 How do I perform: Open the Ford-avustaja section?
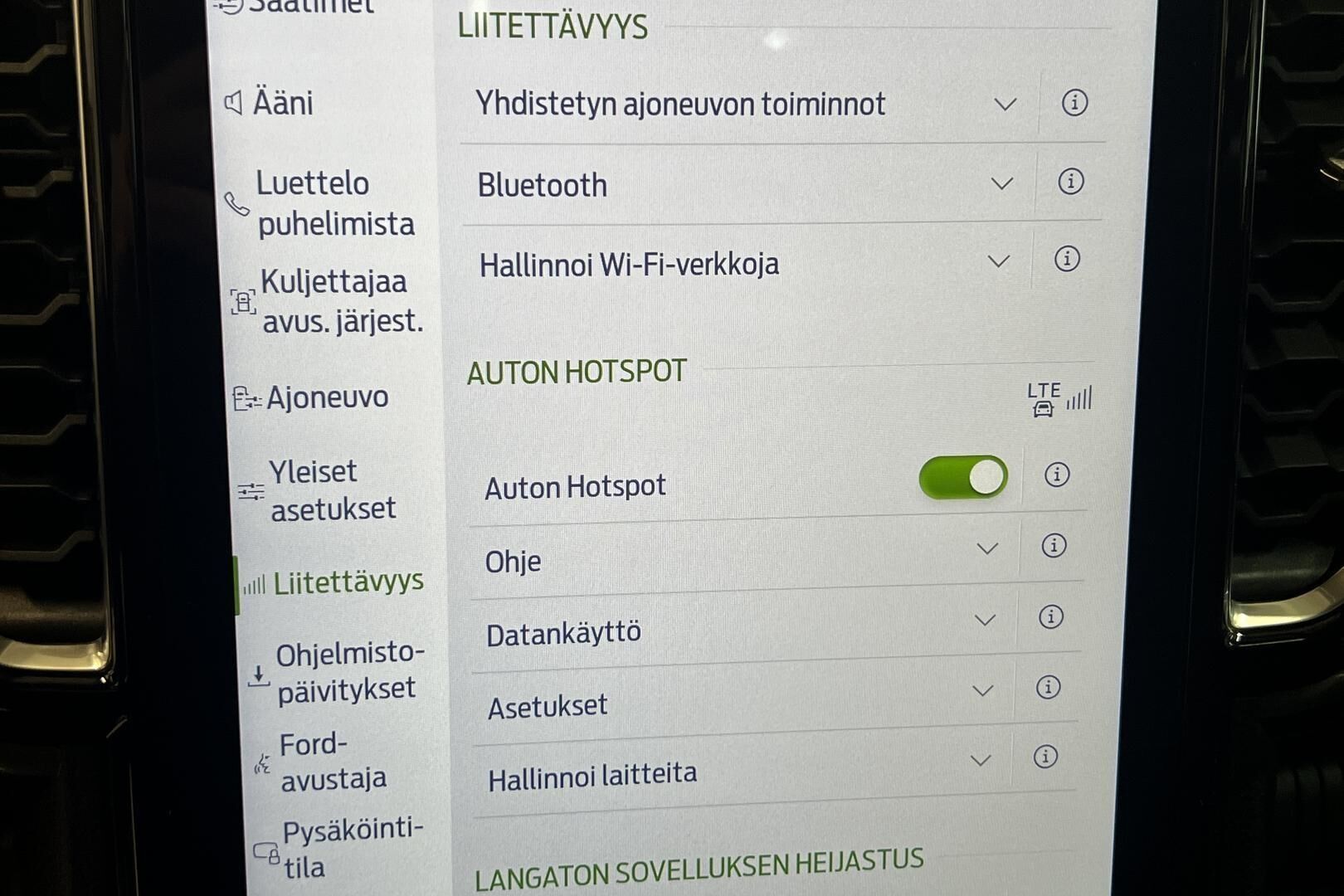click(x=330, y=762)
